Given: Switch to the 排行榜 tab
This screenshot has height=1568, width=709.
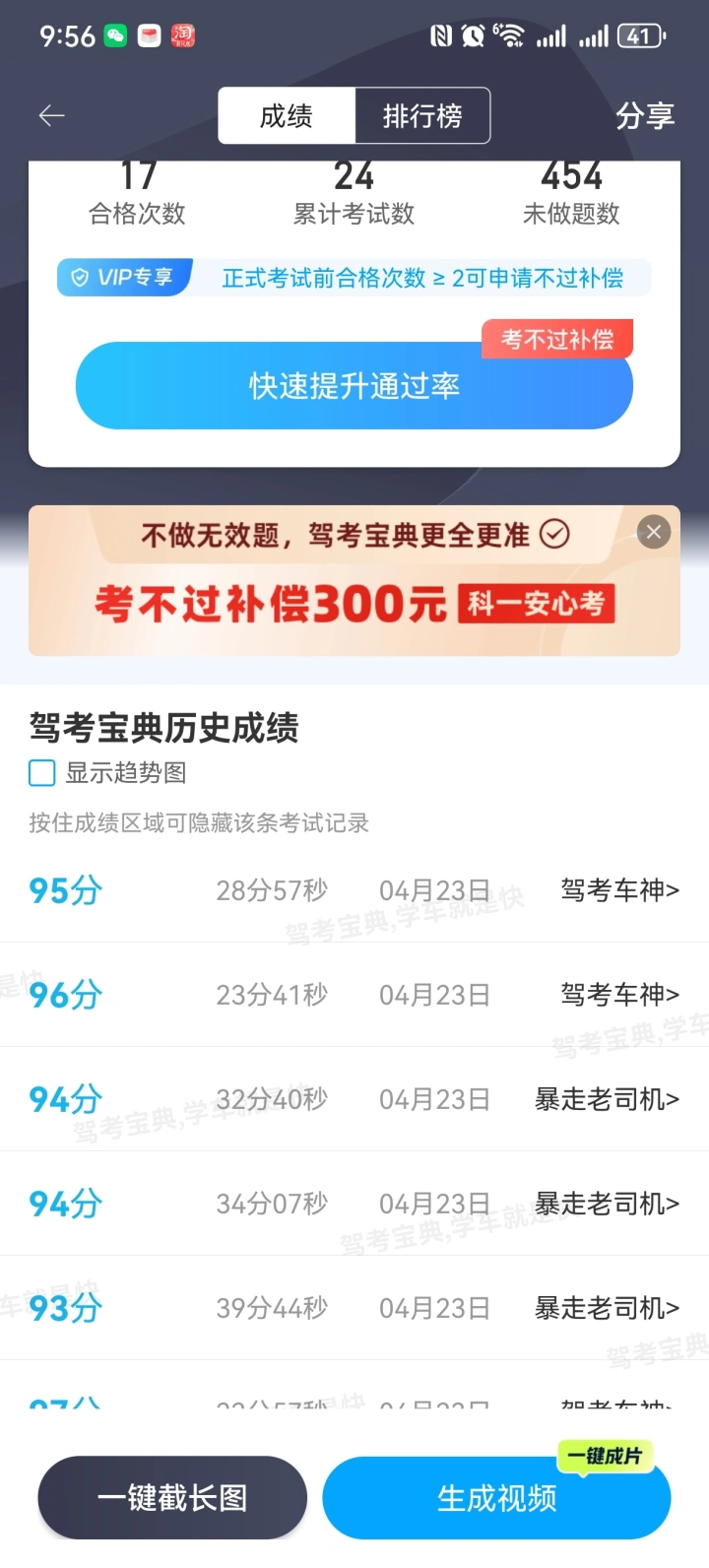Looking at the screenshot, I should (422, 116).
